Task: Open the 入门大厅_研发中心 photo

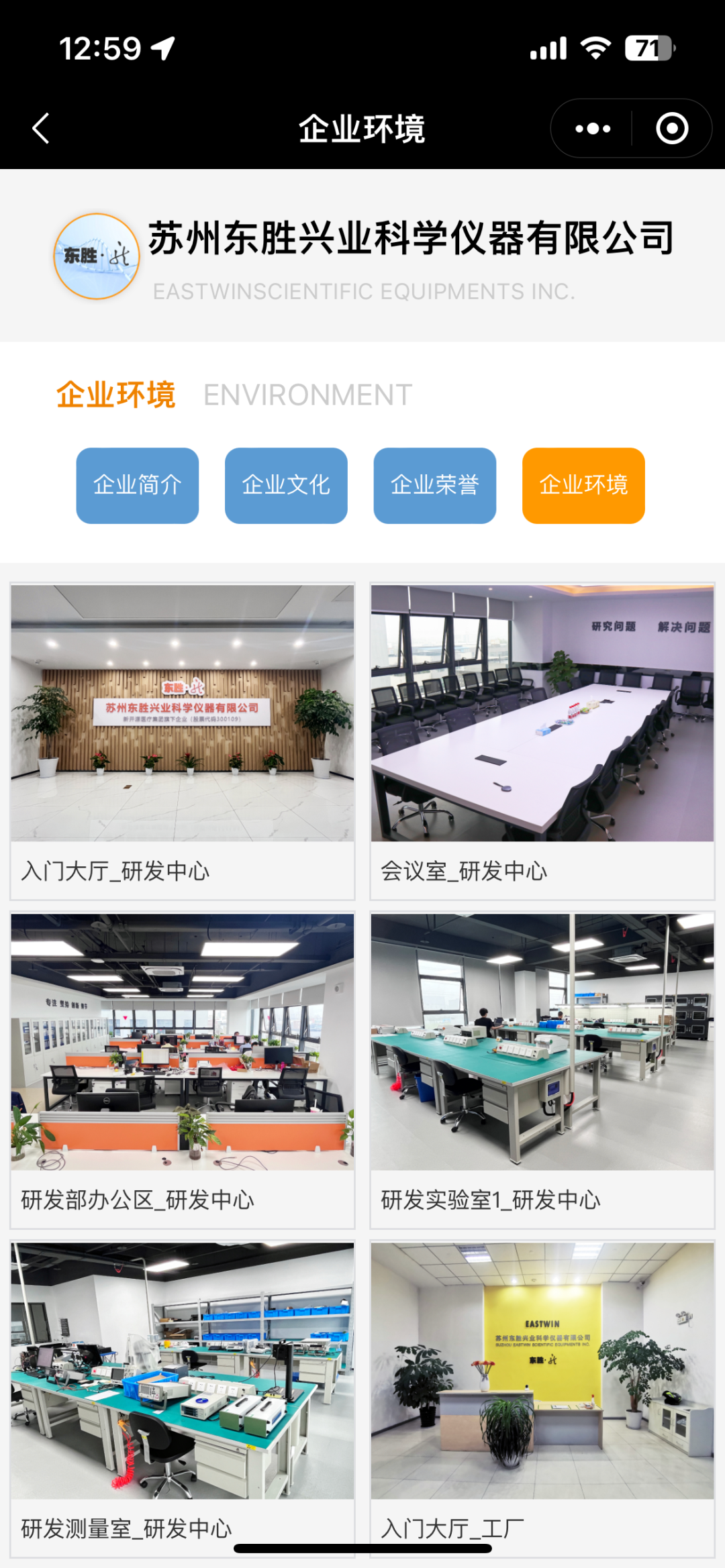Action: (183, 713)
